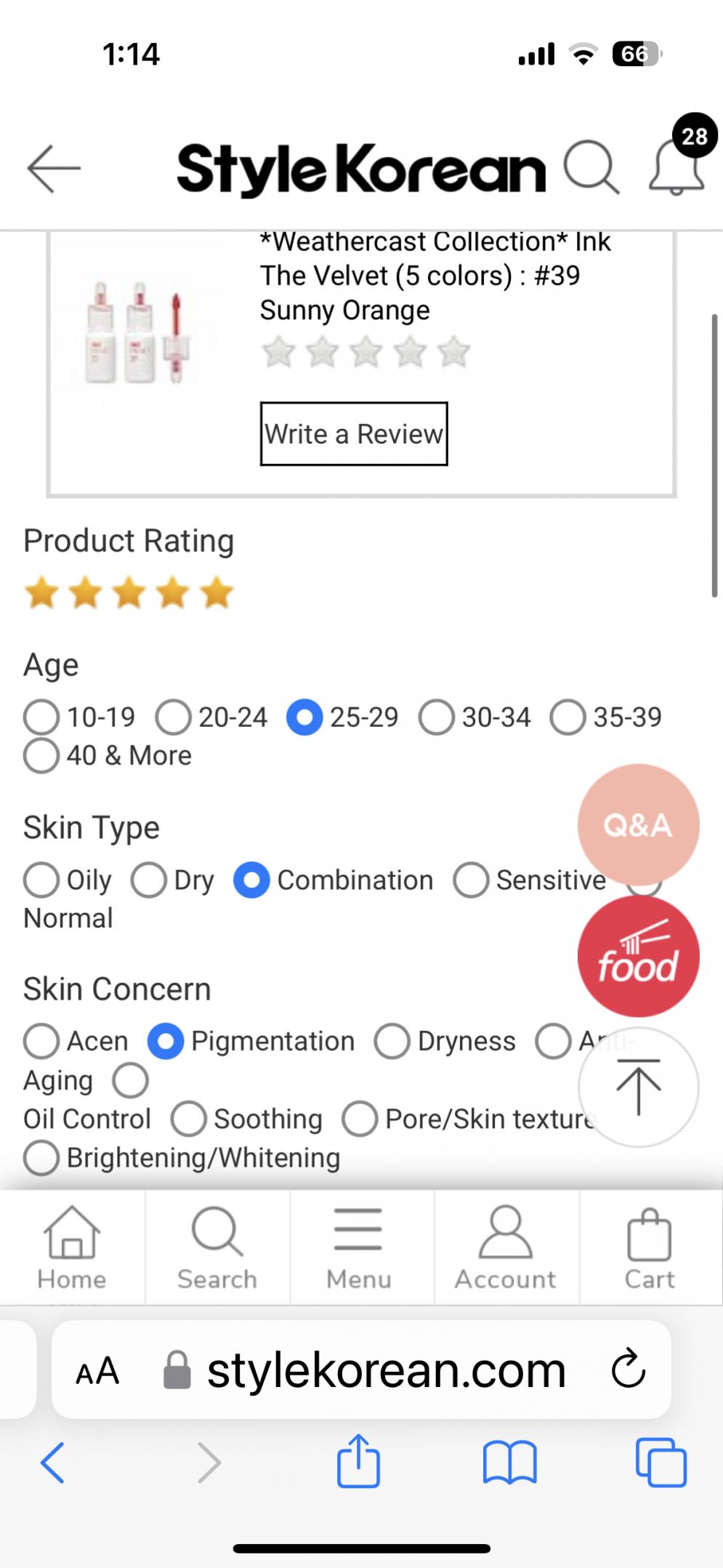Open the food floating button
Viewport: 723px width, 1568px height.
point(638,957)
